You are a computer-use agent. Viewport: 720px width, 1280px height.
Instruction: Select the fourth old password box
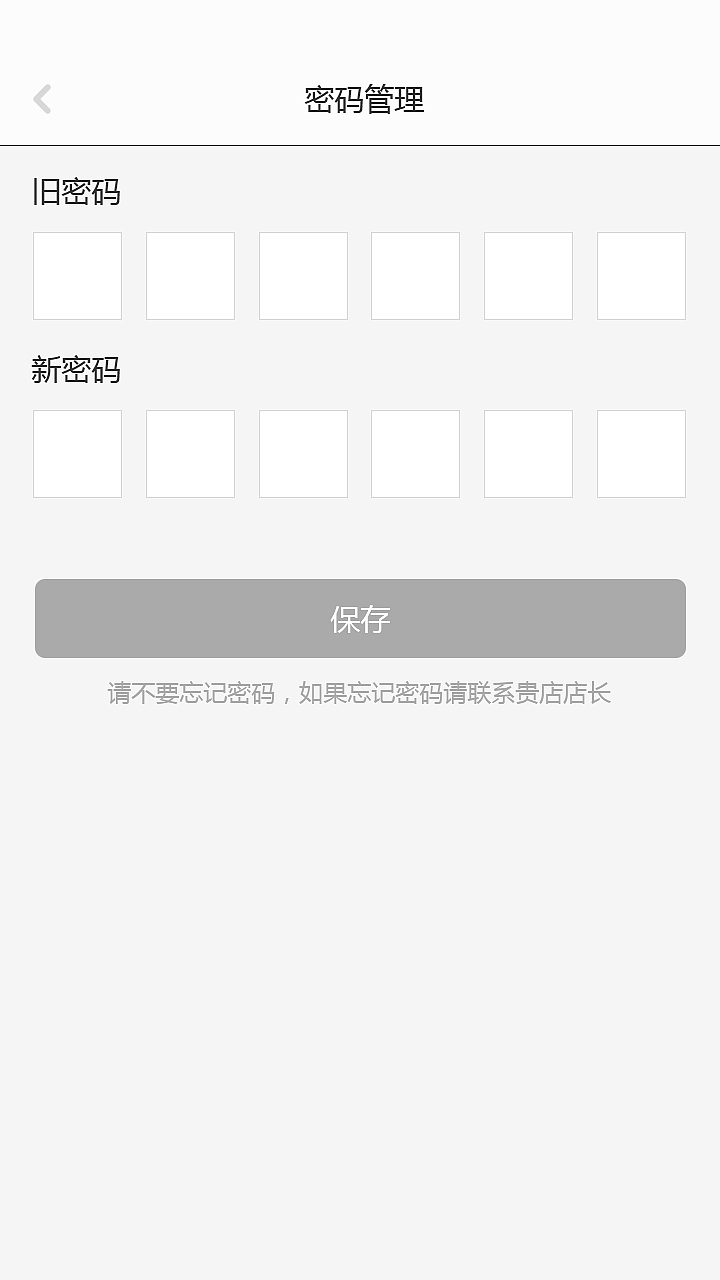[x=415, y=276]
